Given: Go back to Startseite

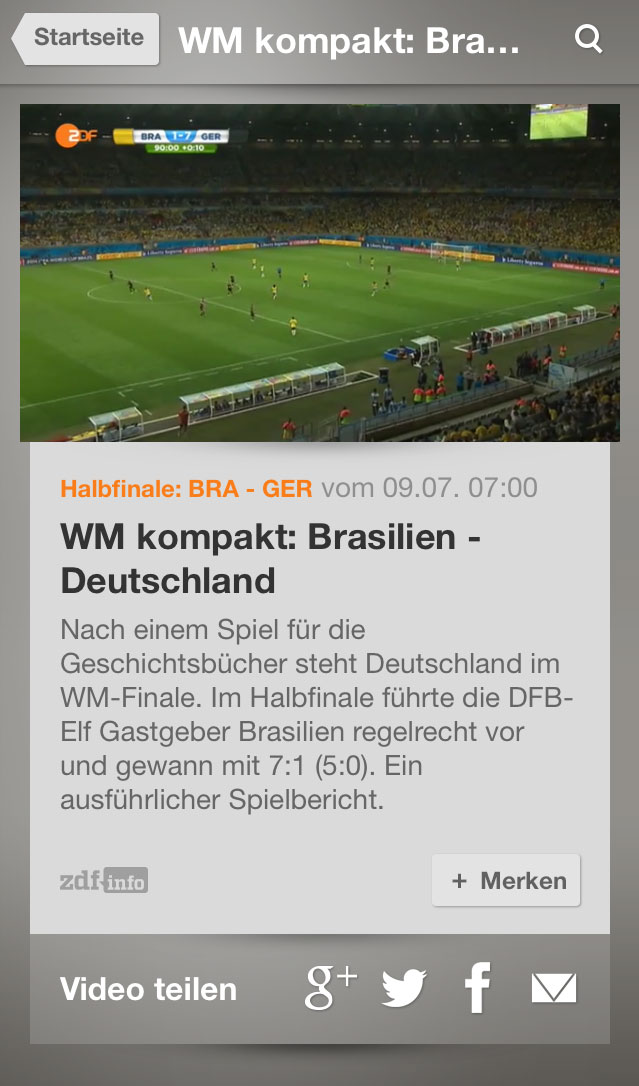Looking at the screenshot, I should (x=87, y=39).
